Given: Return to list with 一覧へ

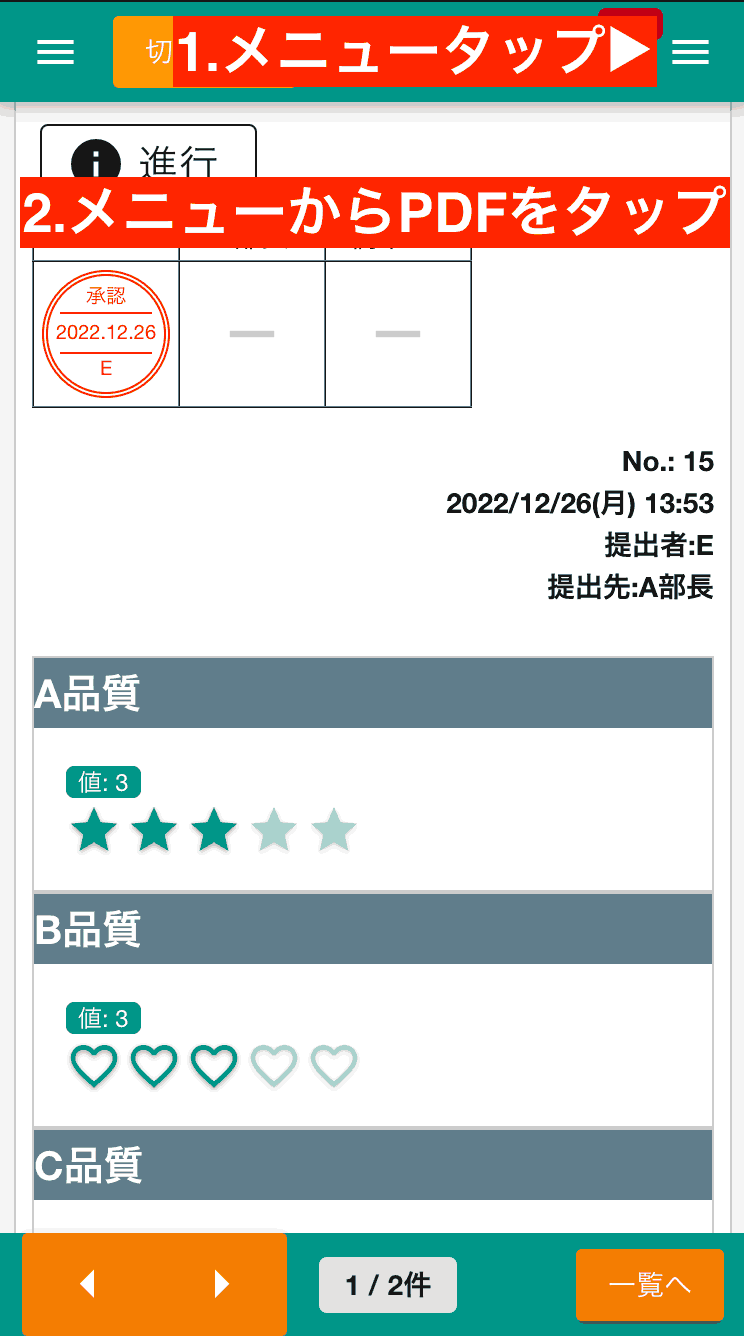Looking at the screenshot, I should 649,1285.
